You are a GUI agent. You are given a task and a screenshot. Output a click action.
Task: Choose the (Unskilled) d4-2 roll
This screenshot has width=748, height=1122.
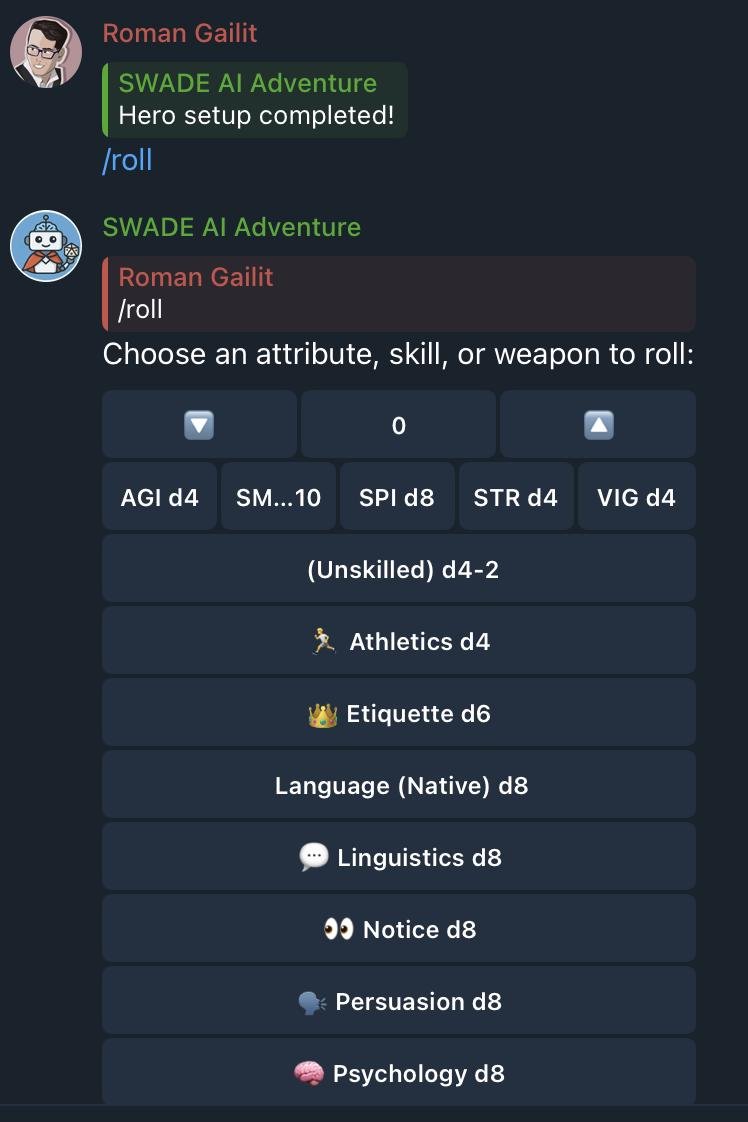[398, 569]
